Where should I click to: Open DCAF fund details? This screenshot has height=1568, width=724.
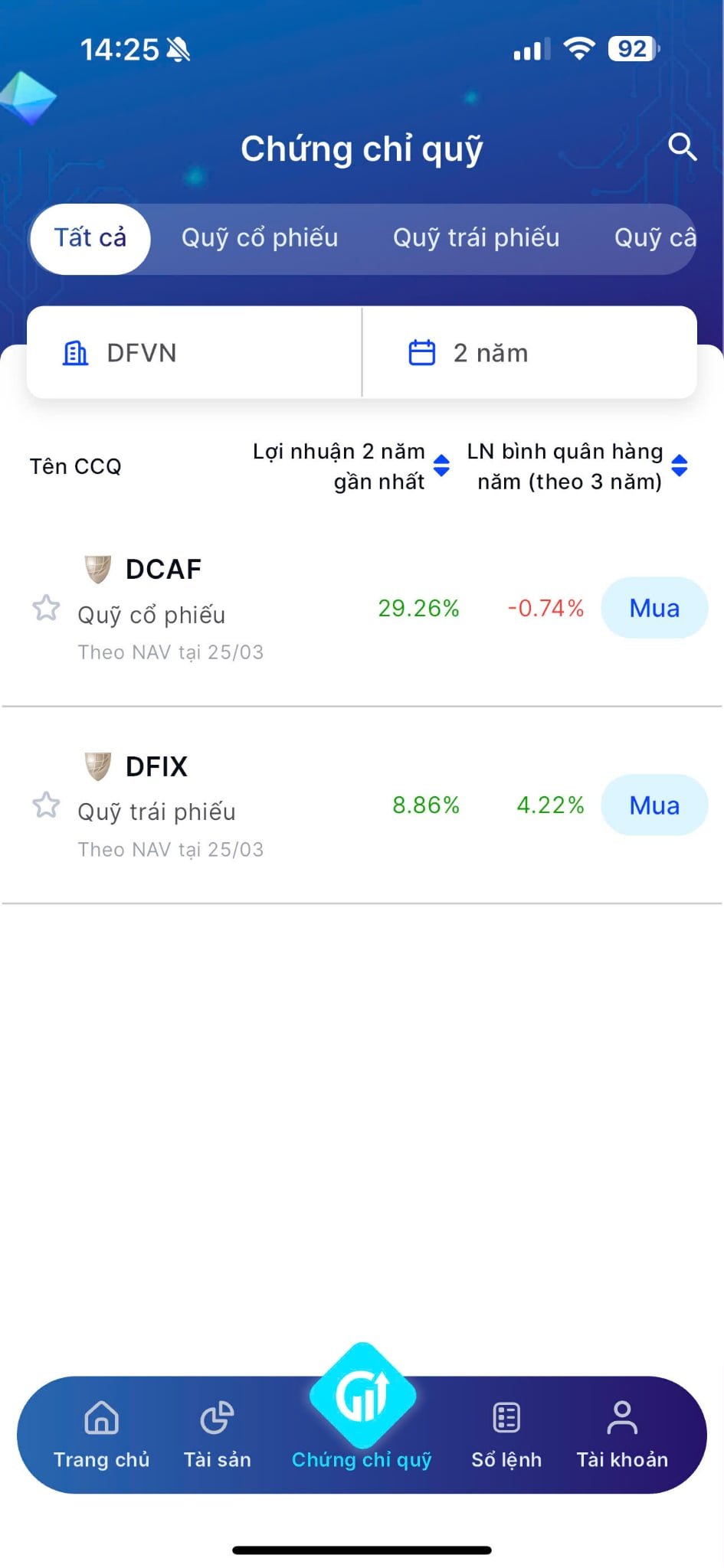pos(163,570)
